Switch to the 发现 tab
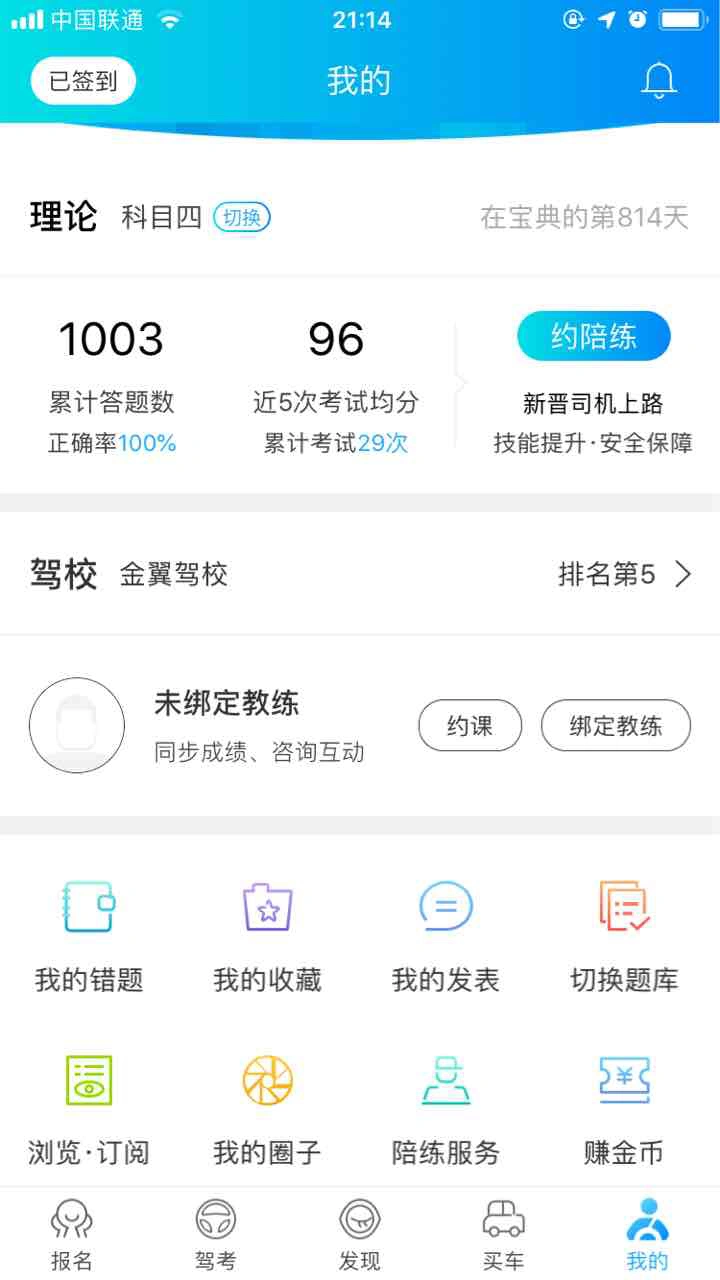720x1280 pixels. (x=359, y=1235)
